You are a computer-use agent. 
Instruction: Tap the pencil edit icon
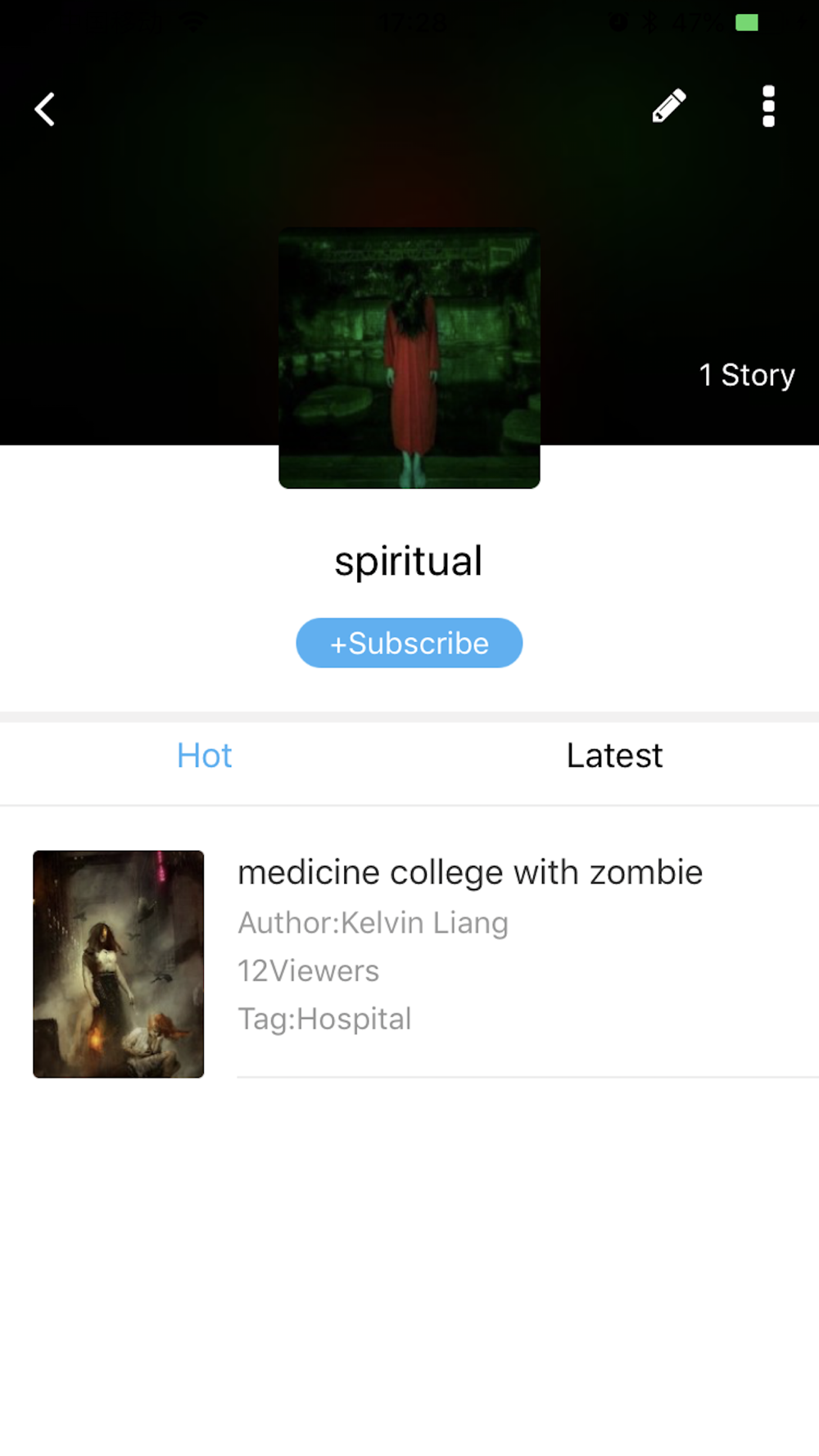[668, 106]
